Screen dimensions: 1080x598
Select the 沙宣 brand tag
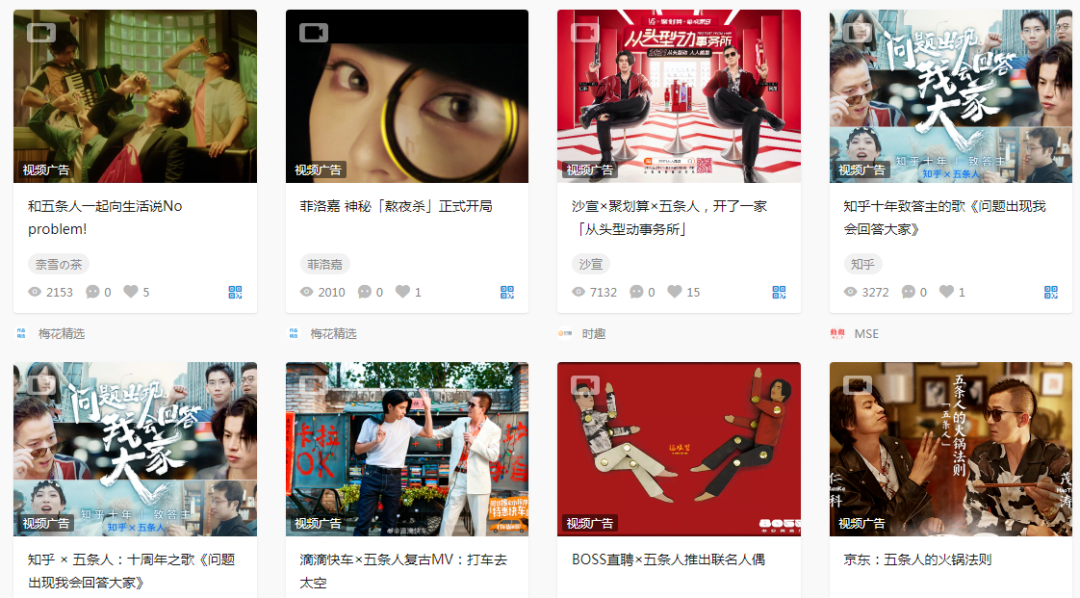(591, 264)
